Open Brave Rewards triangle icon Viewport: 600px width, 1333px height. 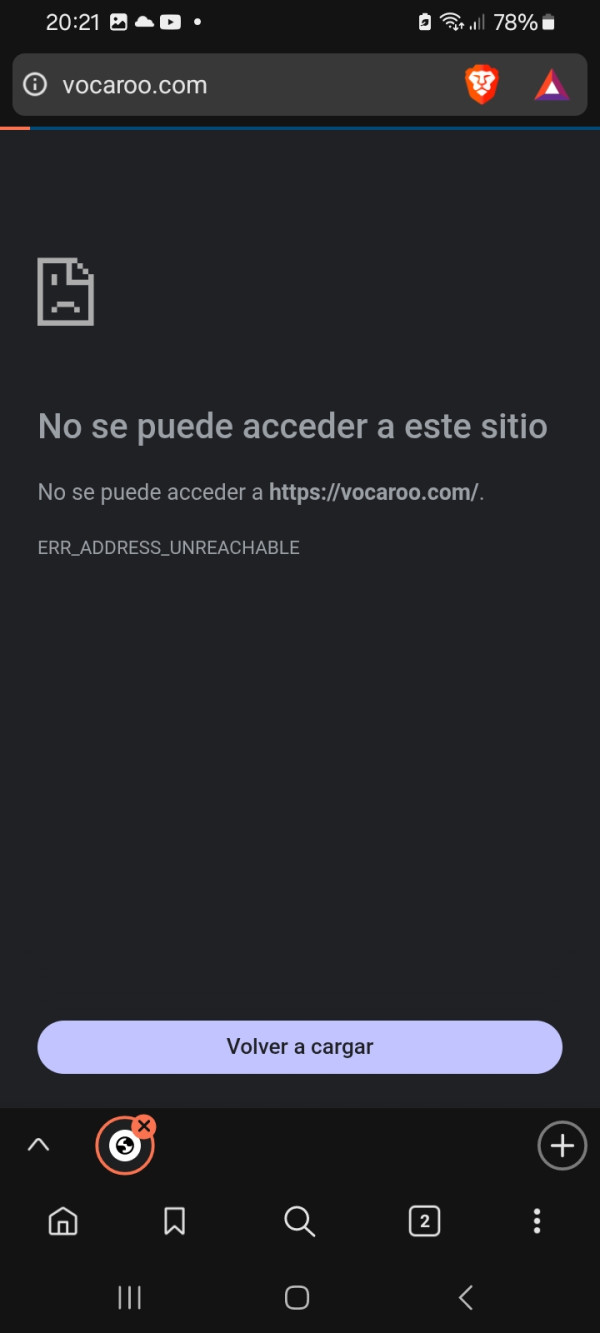[551, 86]
